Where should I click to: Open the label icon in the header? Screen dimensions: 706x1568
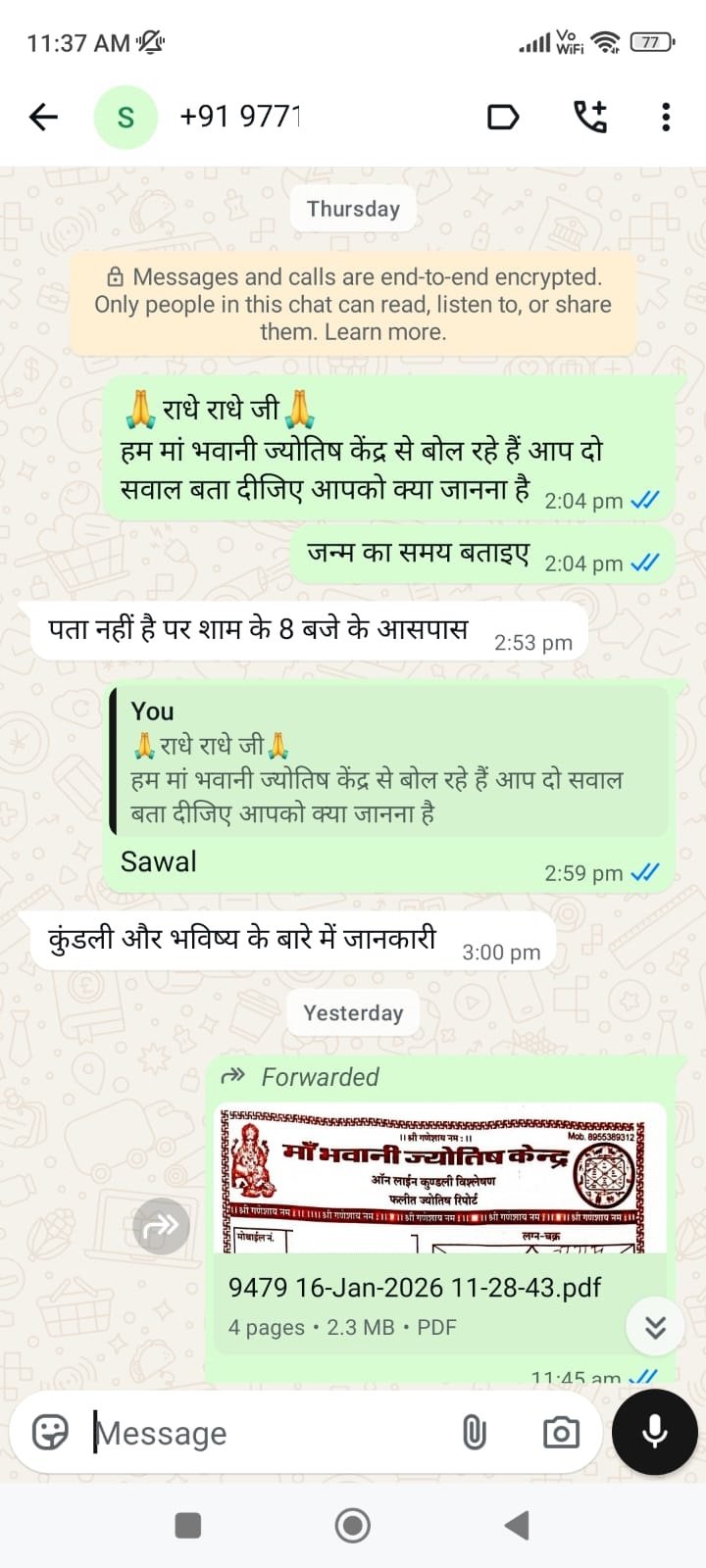(x=503, y=118)
